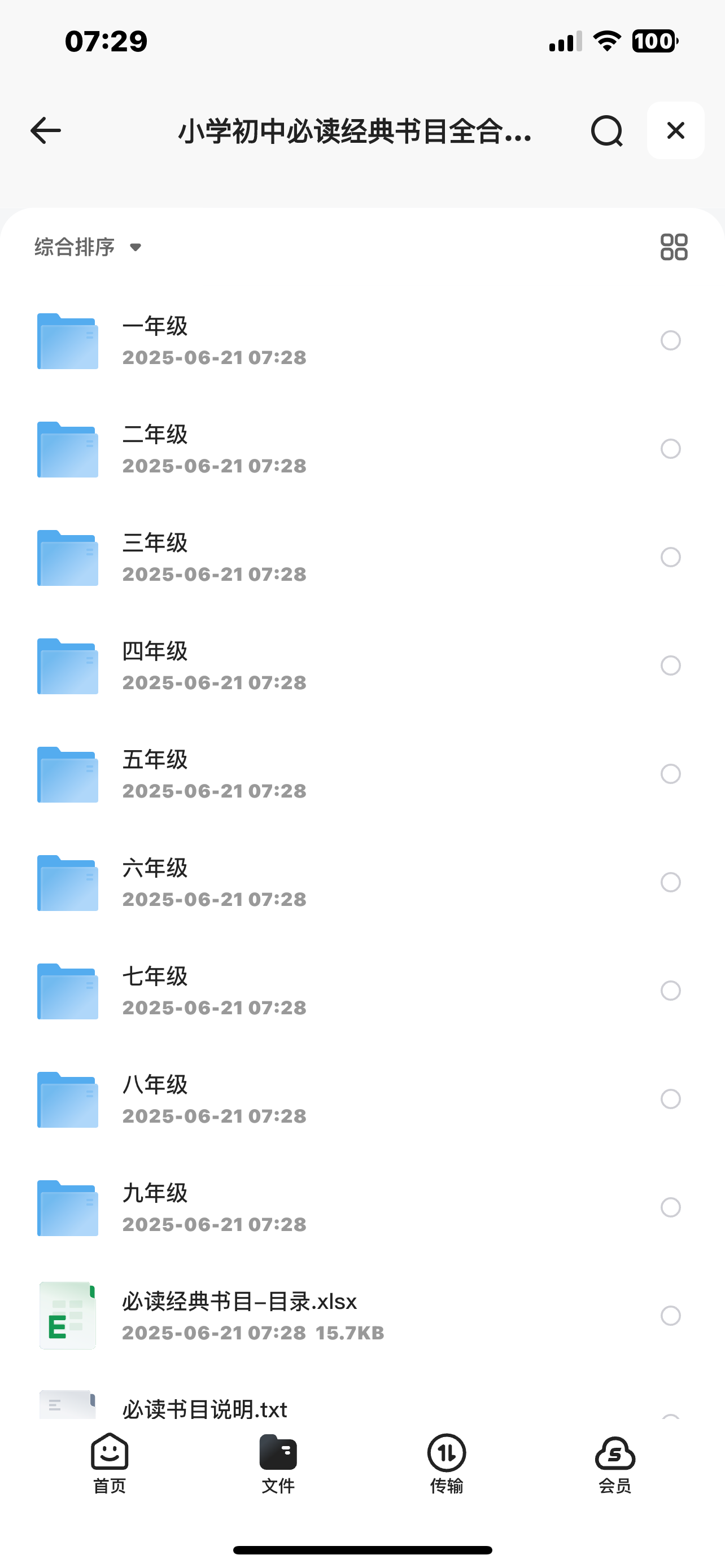Select the 二年级 folder checkbox circle
The width and height of the screenshot is (725, 1568).
point(670,449)
